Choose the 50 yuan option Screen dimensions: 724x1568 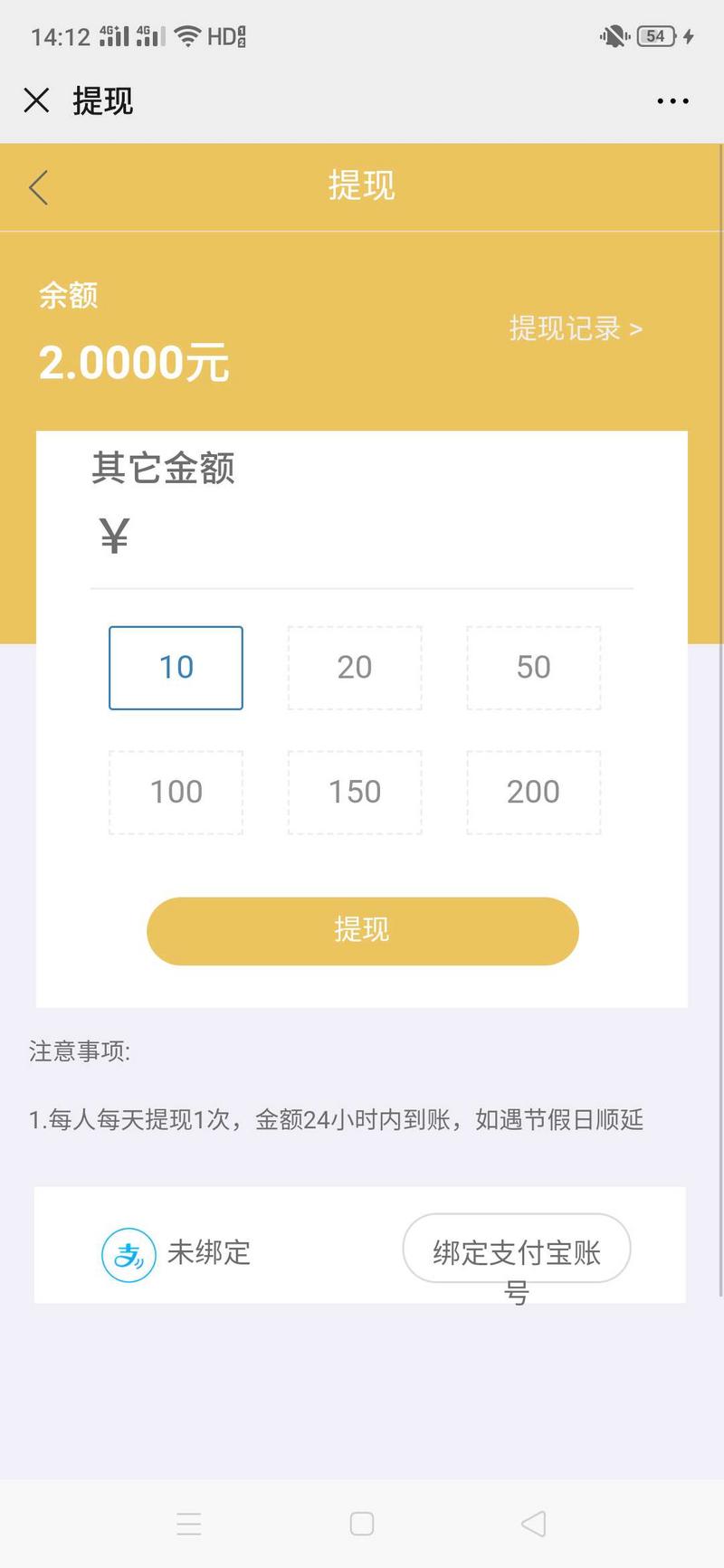click(x=533, y=668)
